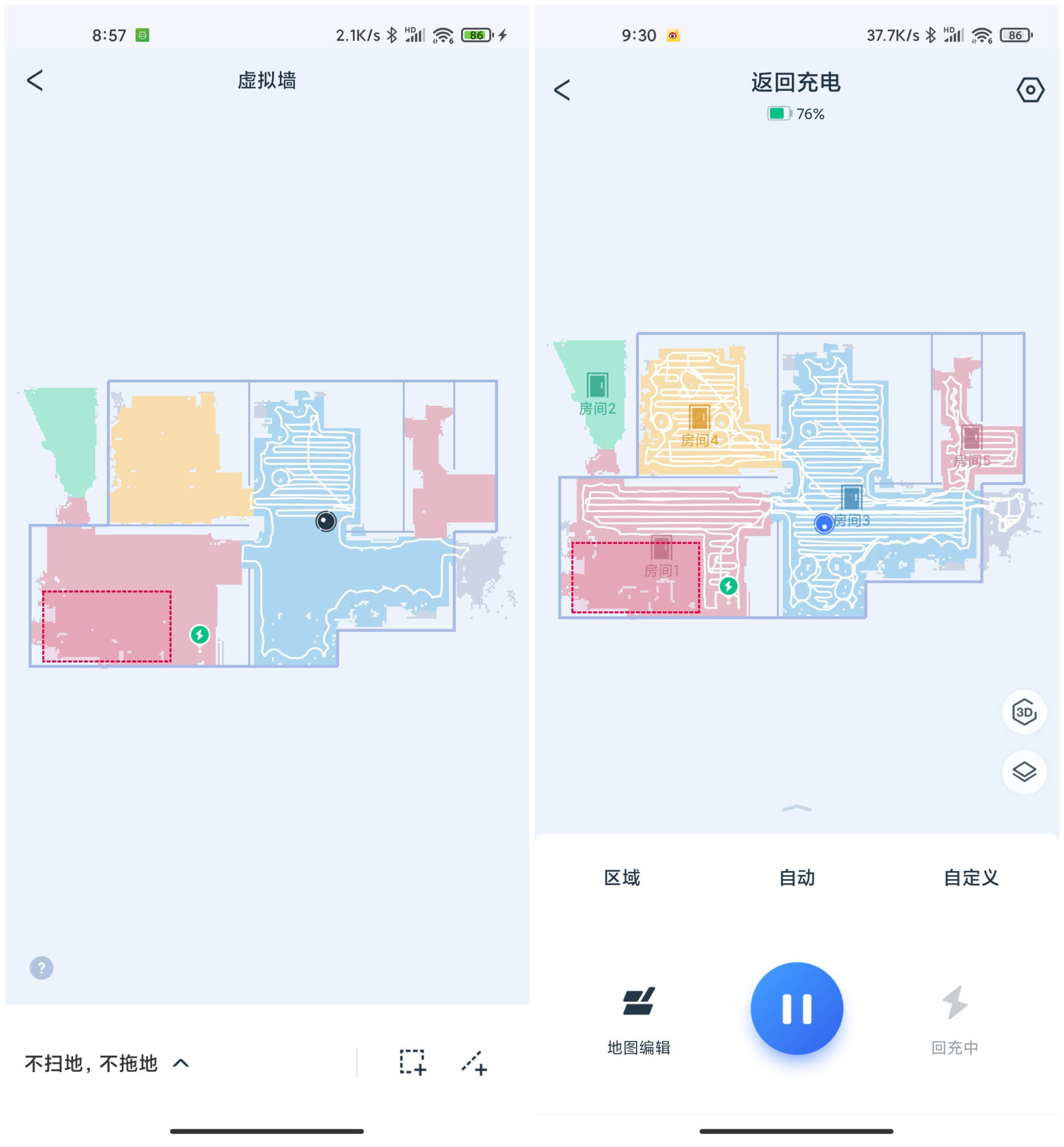Image resolution: width=1064 pixels, height=1147 pixels.
Task: Select 房间4 on the map
Action: (x=699, y=427)
